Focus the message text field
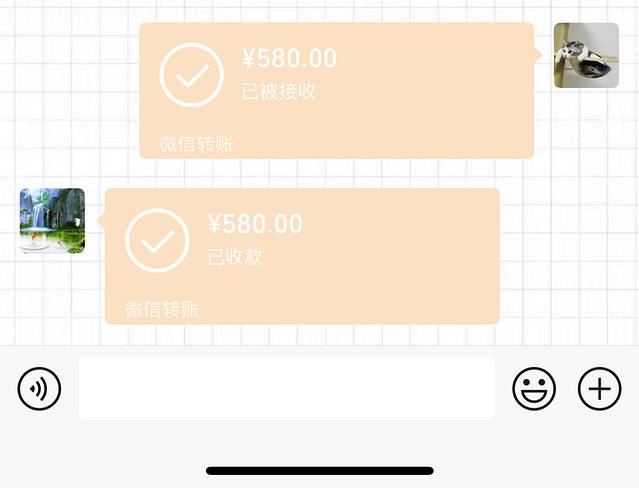The height and width of the screenshot is (488, 639). pyautogui.click(x=286, y=388)
